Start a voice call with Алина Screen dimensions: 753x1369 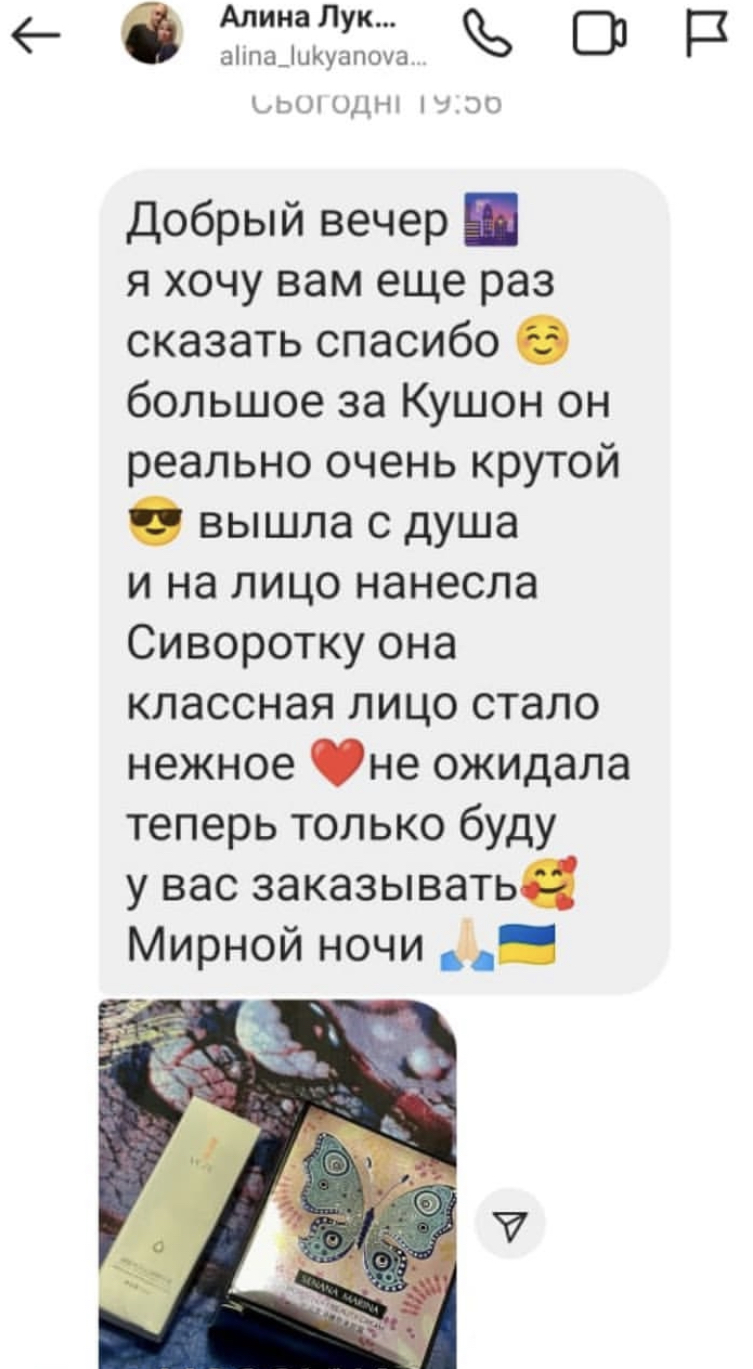coord(490,39)
